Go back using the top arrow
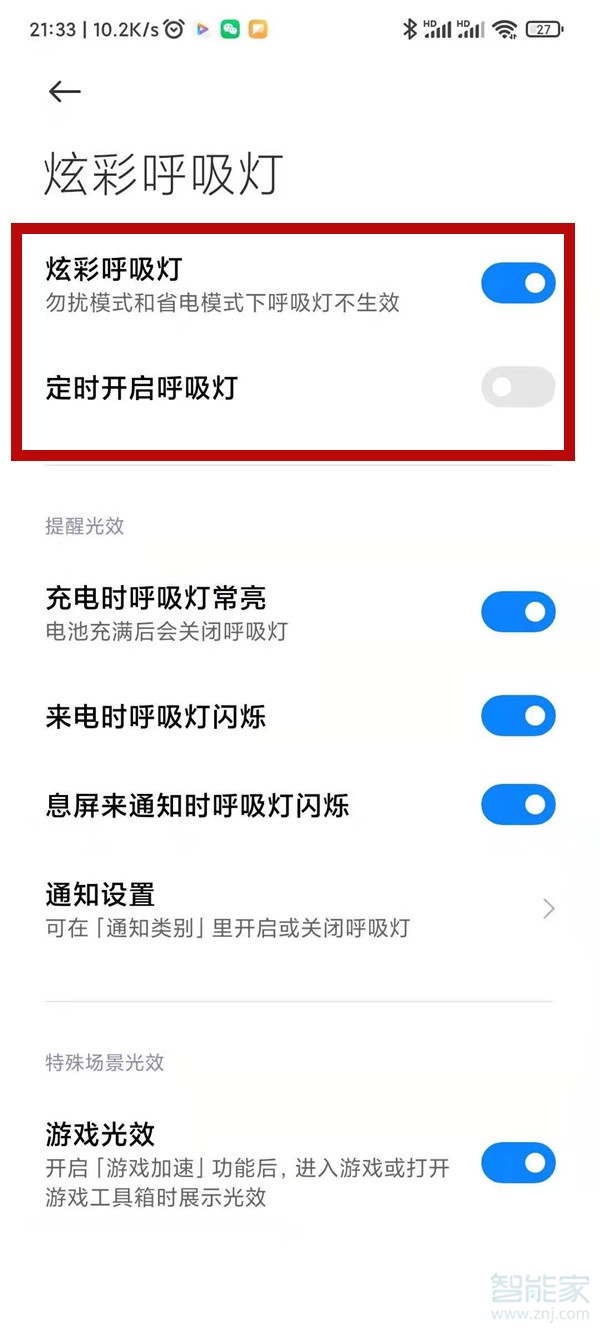This screenshot has height=1333, width=600. 64,91
